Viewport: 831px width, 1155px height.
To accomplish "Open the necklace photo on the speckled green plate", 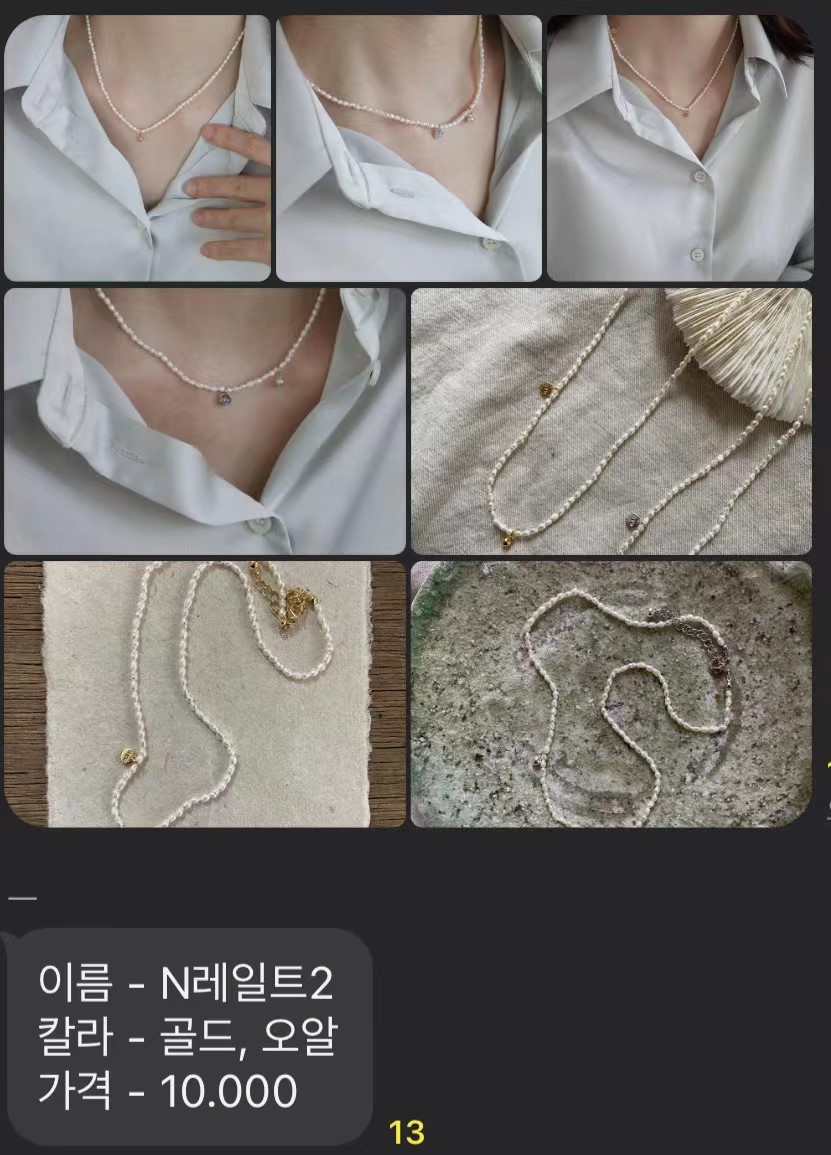I will point(611,694).
